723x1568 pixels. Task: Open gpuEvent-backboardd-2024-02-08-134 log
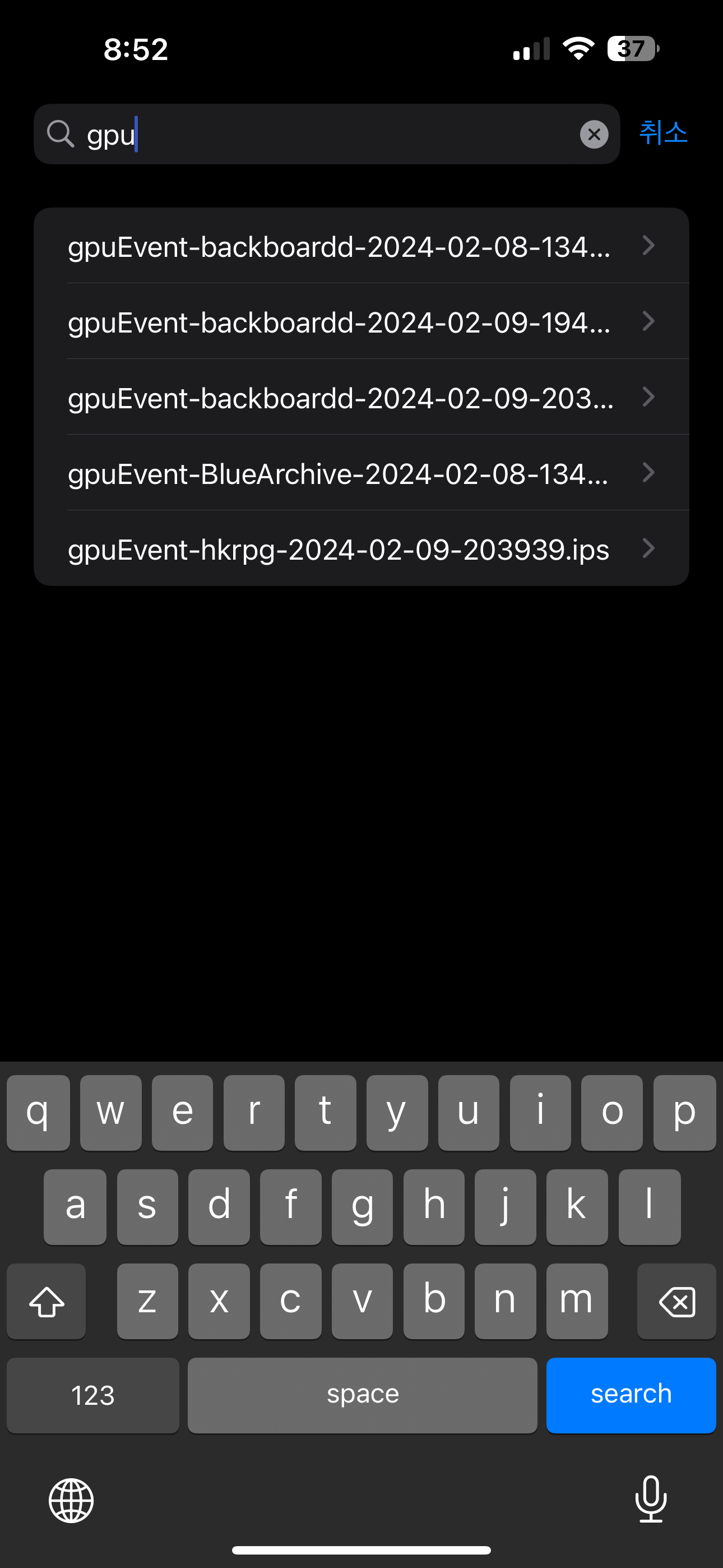point(361,246)
